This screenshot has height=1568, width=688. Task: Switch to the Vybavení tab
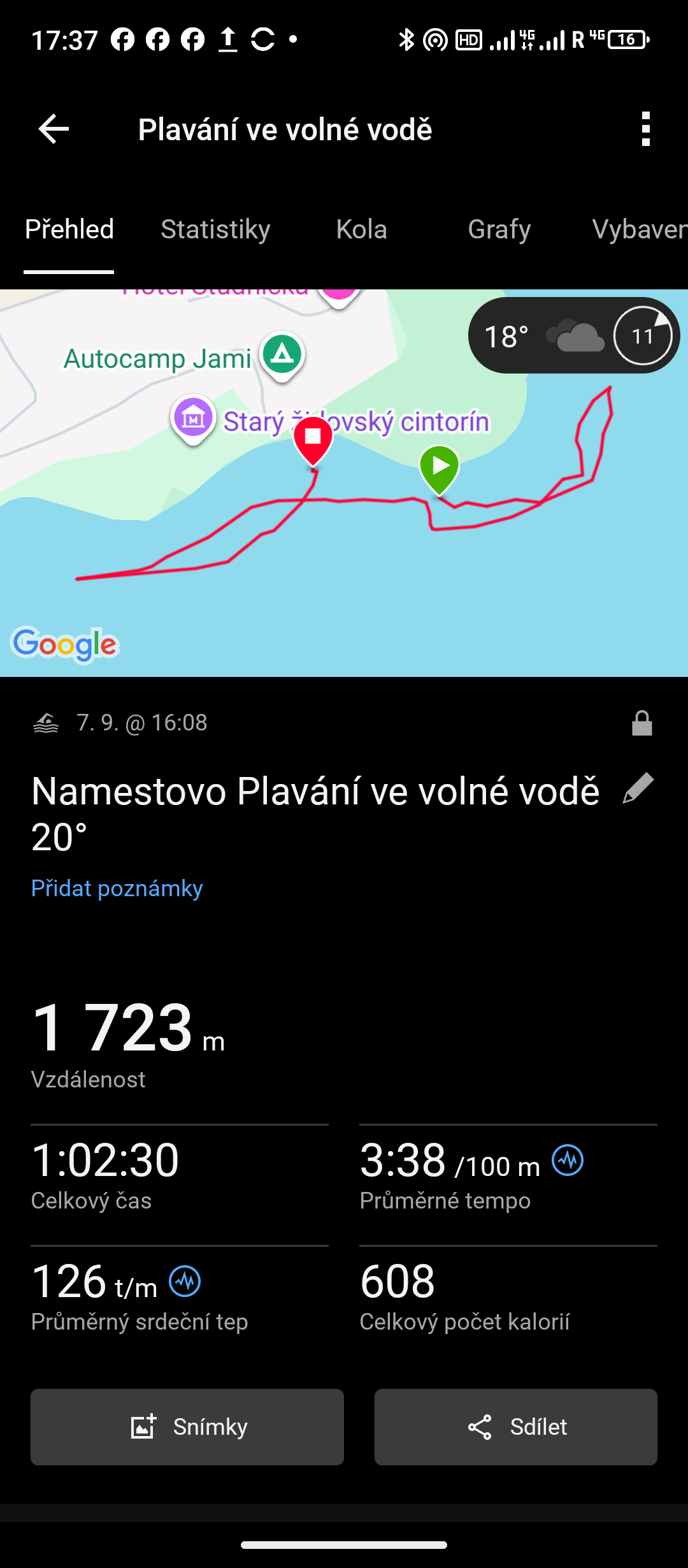tap(638, 229)
